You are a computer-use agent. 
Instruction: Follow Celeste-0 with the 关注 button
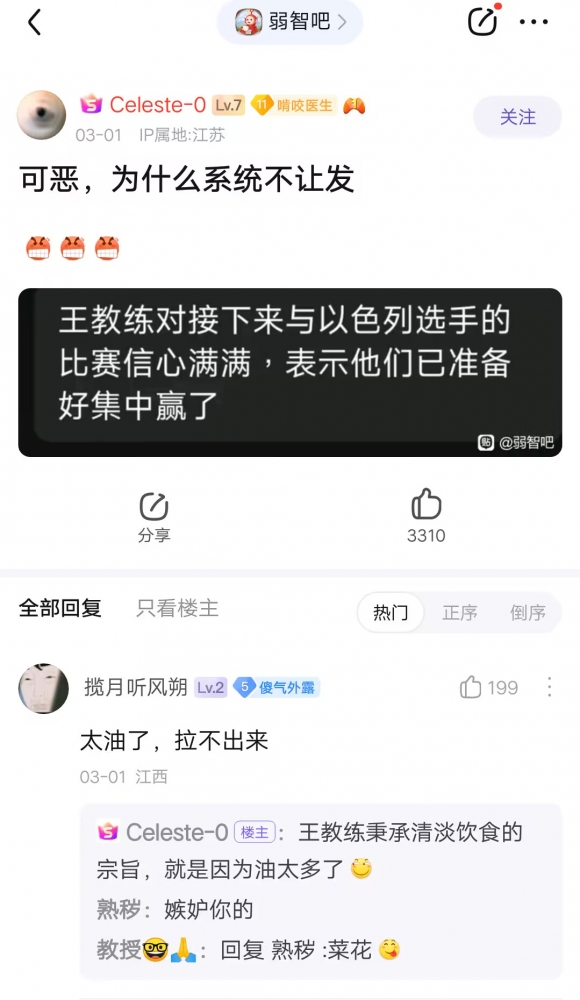(x=517, y=117)
